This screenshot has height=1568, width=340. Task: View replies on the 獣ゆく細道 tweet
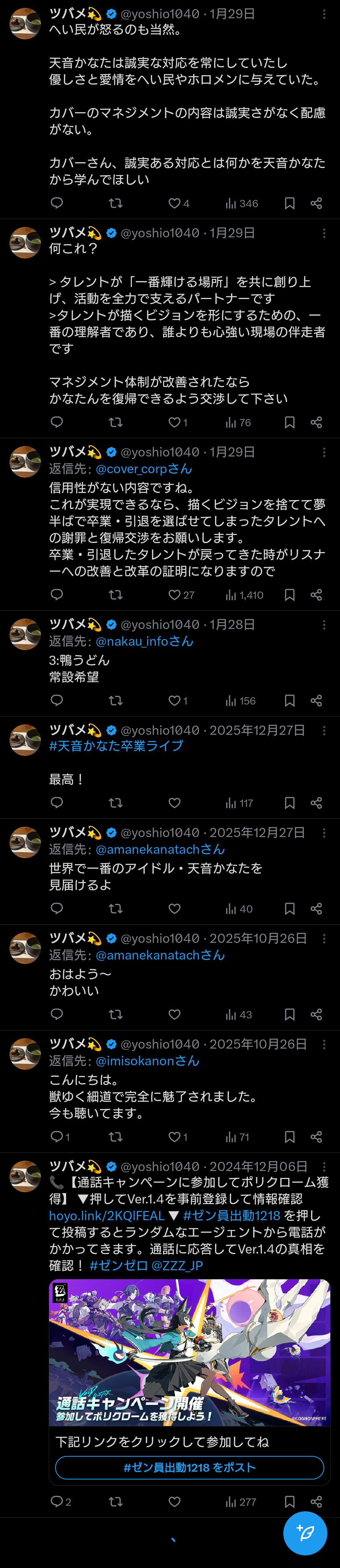point(59,1136)
